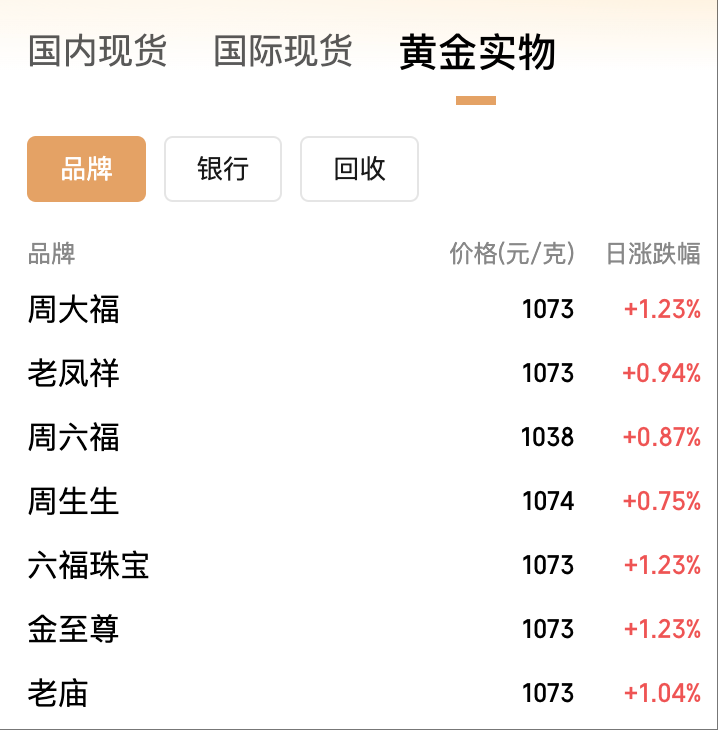Show 回收 gold prices
The height and width of the screenshot is (730, 718).
pos(359,169)
